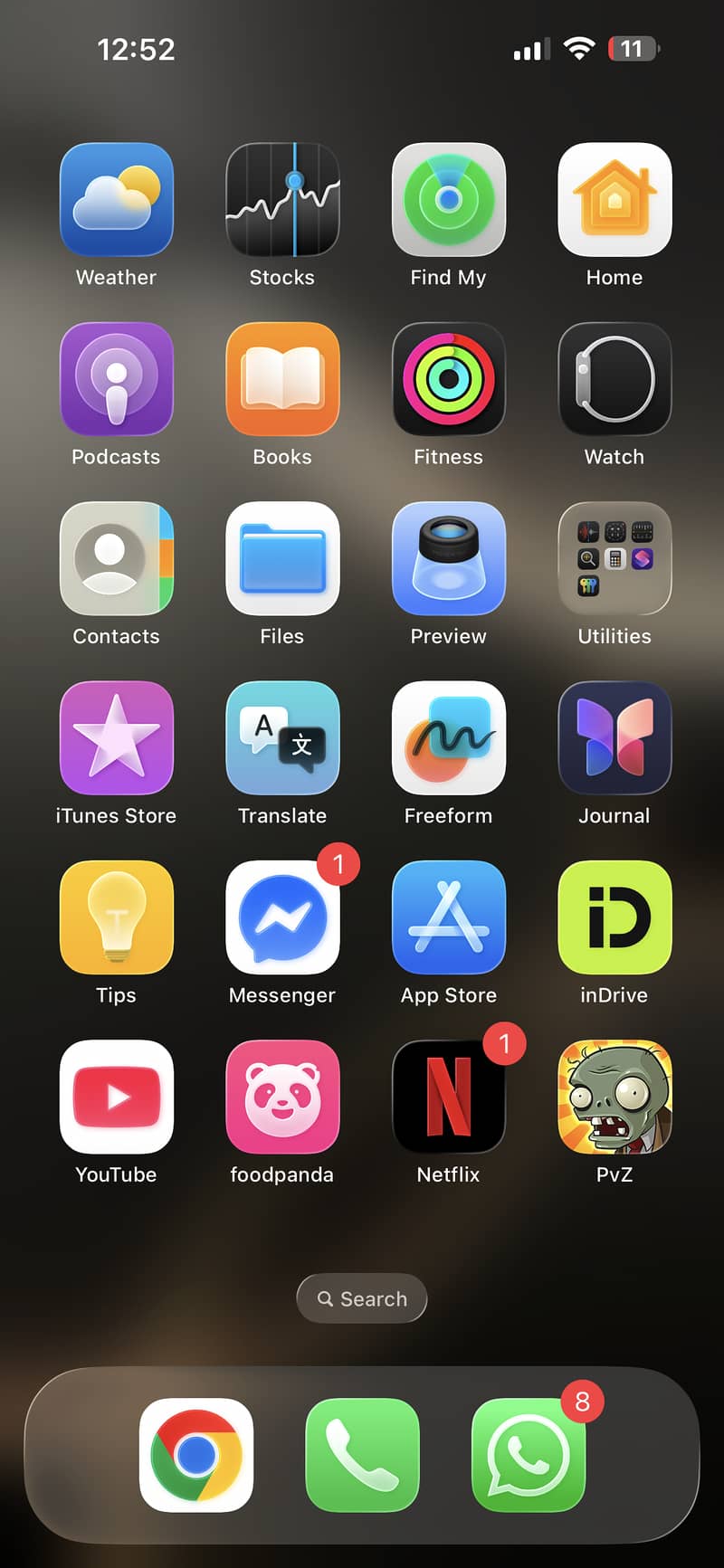Screen dimensions: 724x1568
Task: Open Netflix
Action: click(448, 1097)
